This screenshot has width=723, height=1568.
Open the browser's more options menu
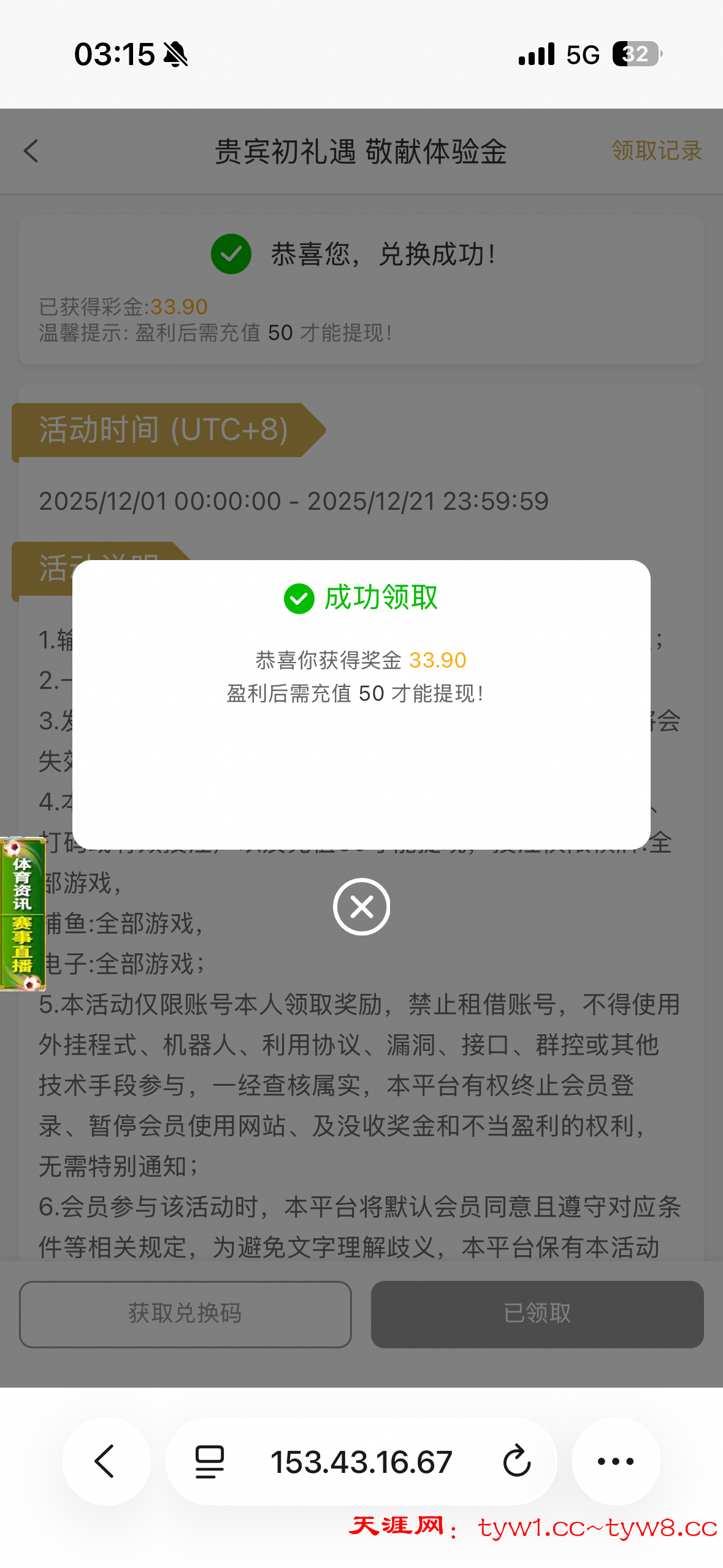click(x=615, y=1461)
